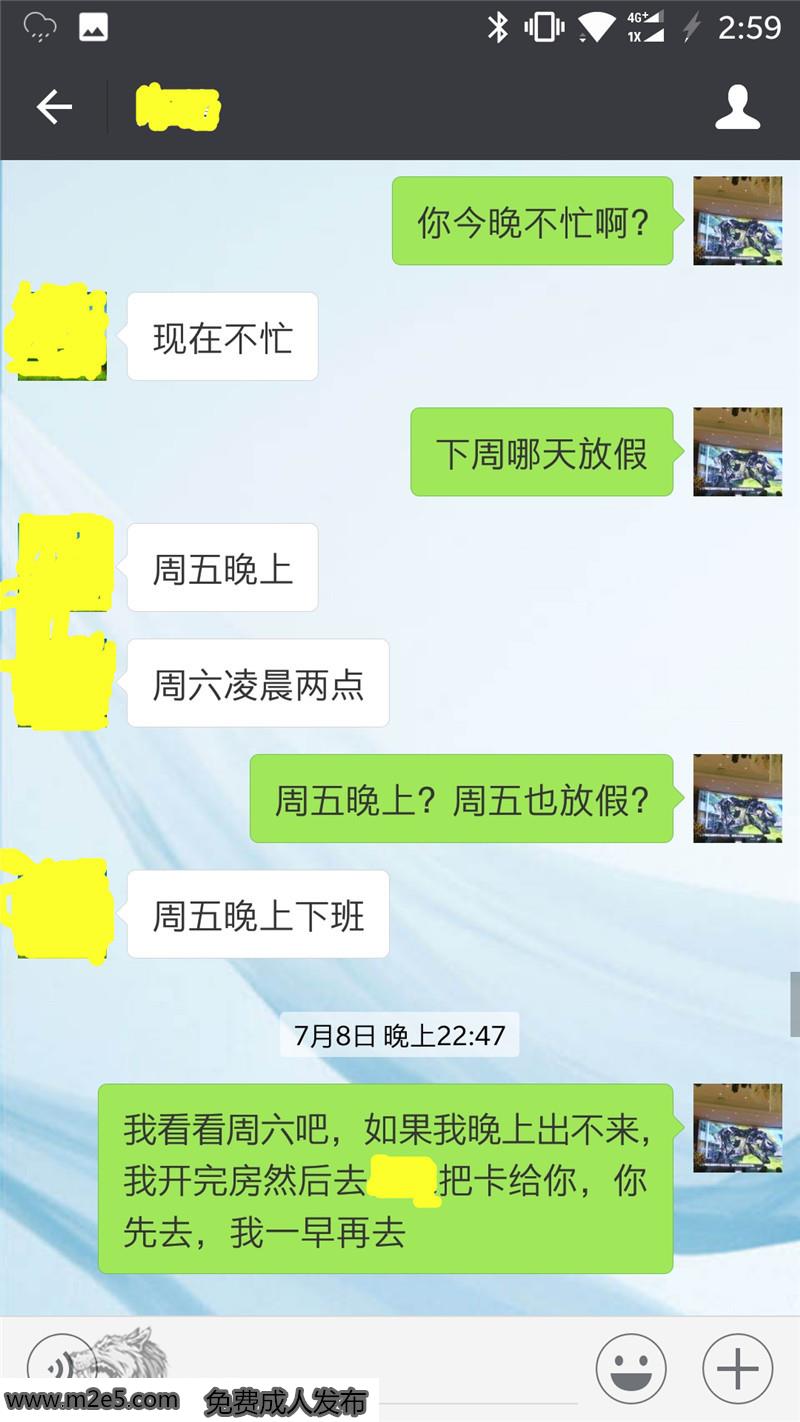The image size is (800, 1422).
Task: Tap the avatar beside "下周哪天放假"
Action: tap(738, 452)
